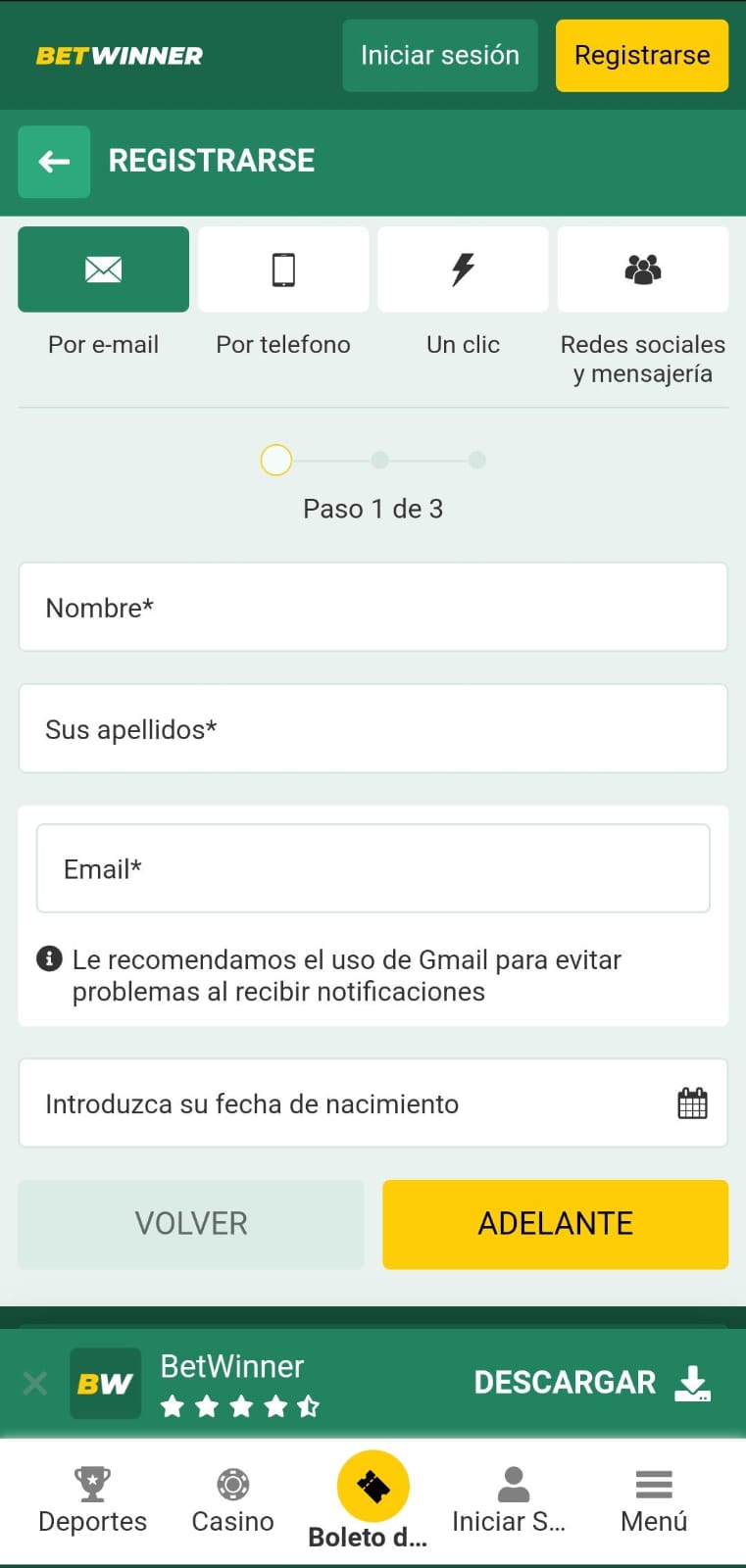Tap the VOLVER button
This screenshot has height=1568, width=746.
click(191, 1224)
